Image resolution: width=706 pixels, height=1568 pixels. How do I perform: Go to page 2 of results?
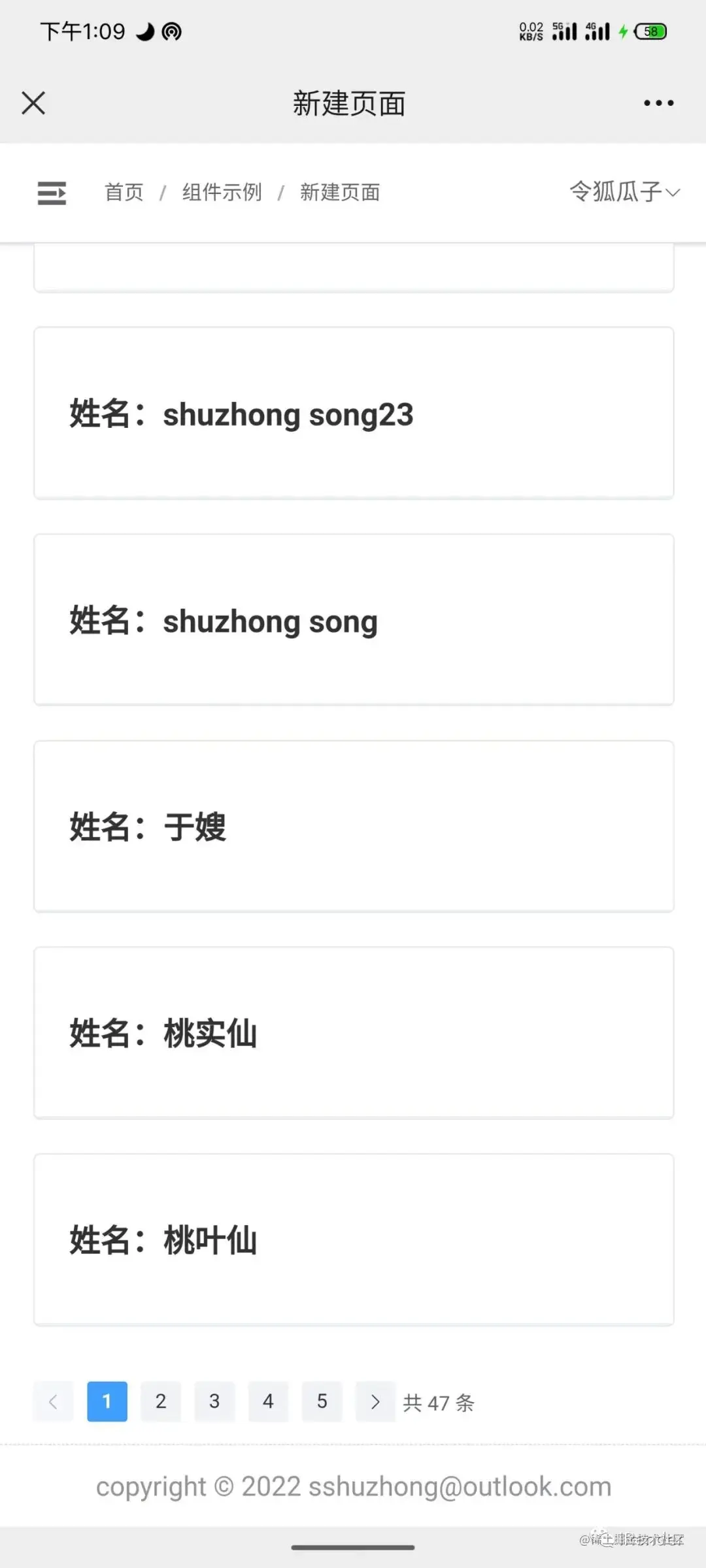click(x=161, y=1401)
